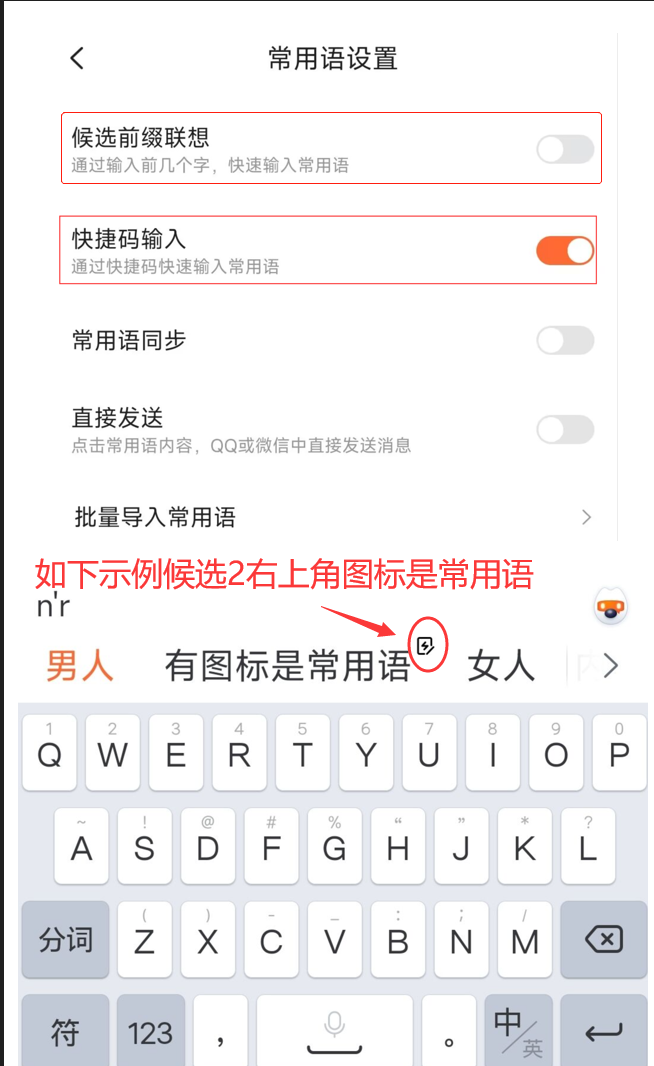
Task: Pick candidate 女人
Action: 502,666
